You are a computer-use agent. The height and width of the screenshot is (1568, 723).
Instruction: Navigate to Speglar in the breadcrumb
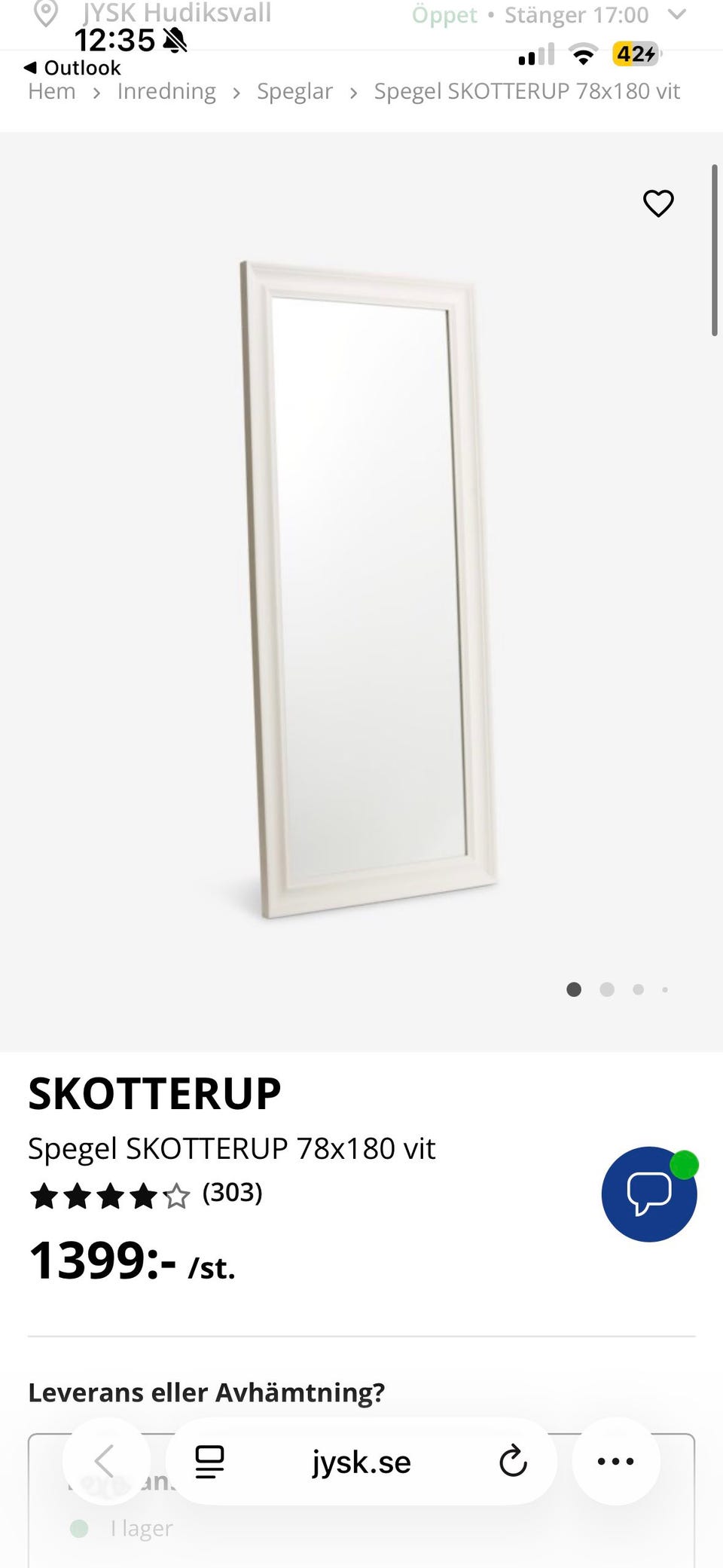(x=294, y=90)
